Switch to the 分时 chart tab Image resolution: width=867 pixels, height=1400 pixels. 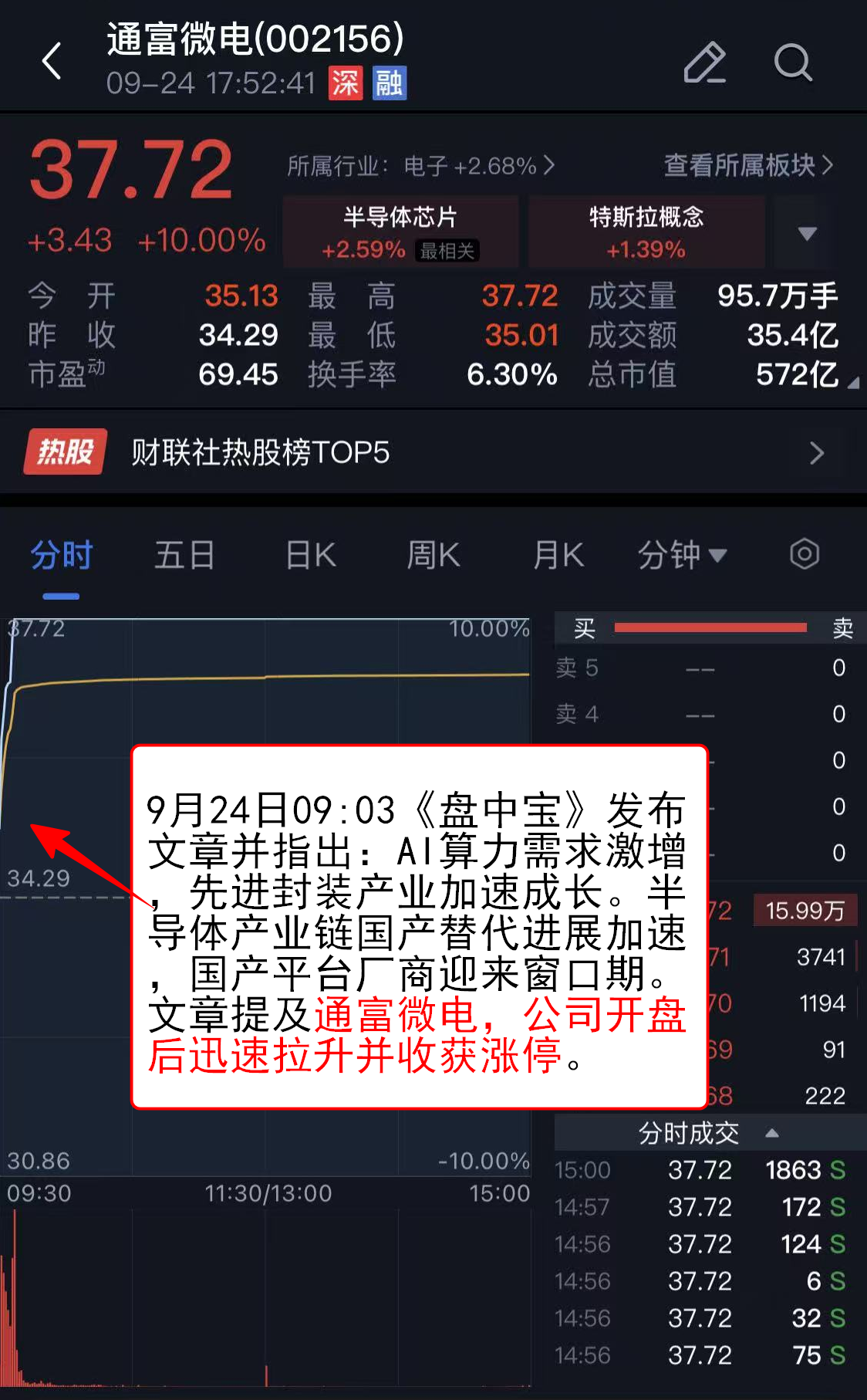click(x=62, y=555)
